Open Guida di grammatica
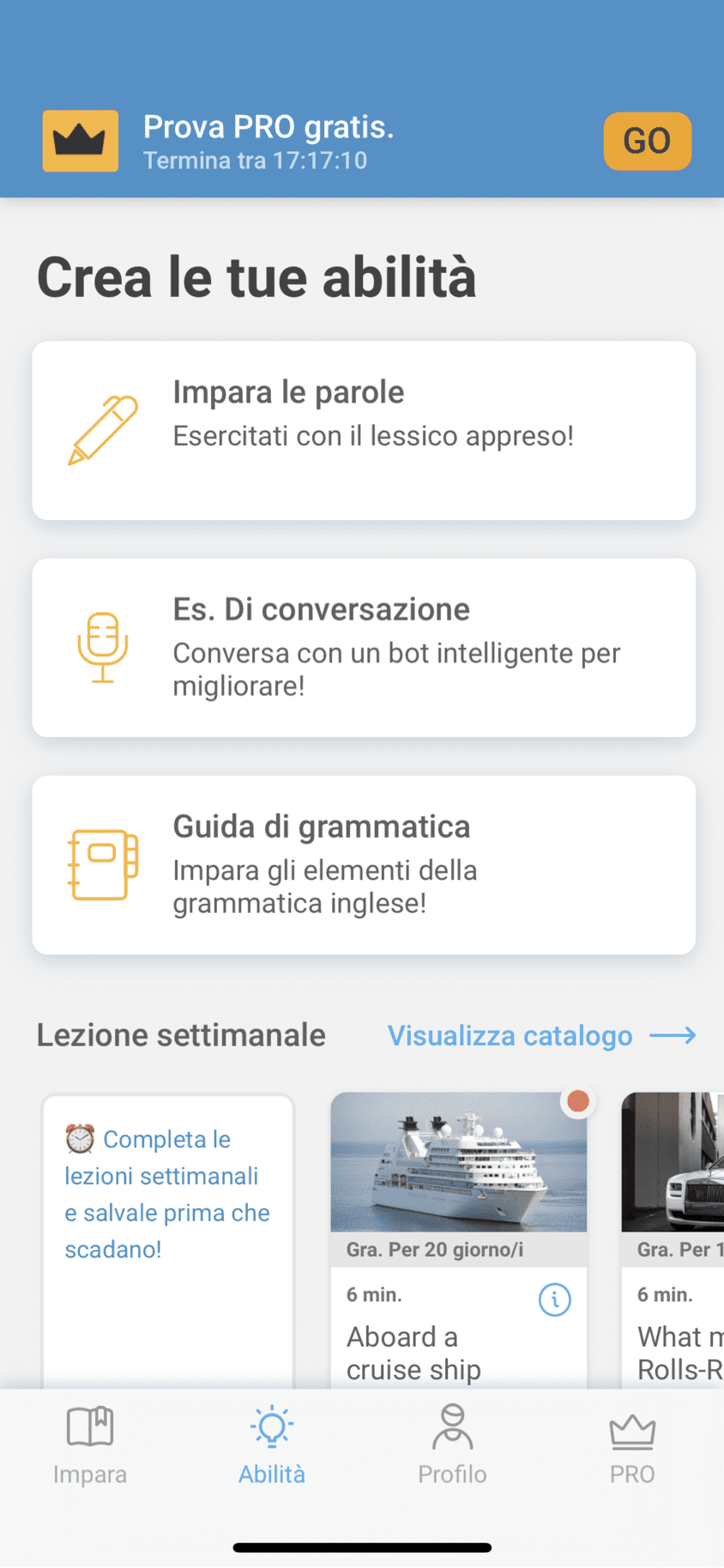 [x=363, y=864]
